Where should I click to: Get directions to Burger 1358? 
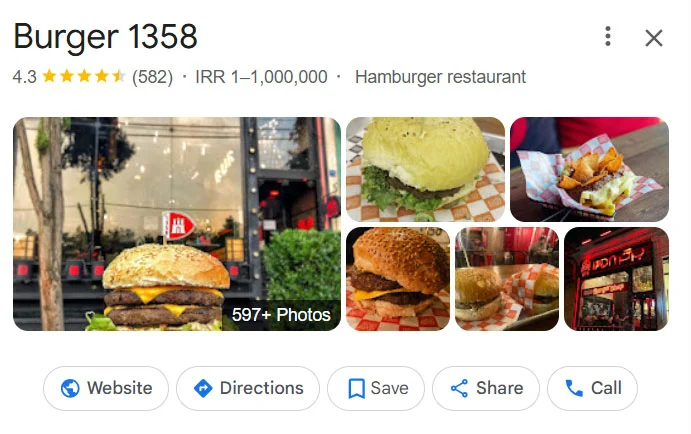coord(247,388)
